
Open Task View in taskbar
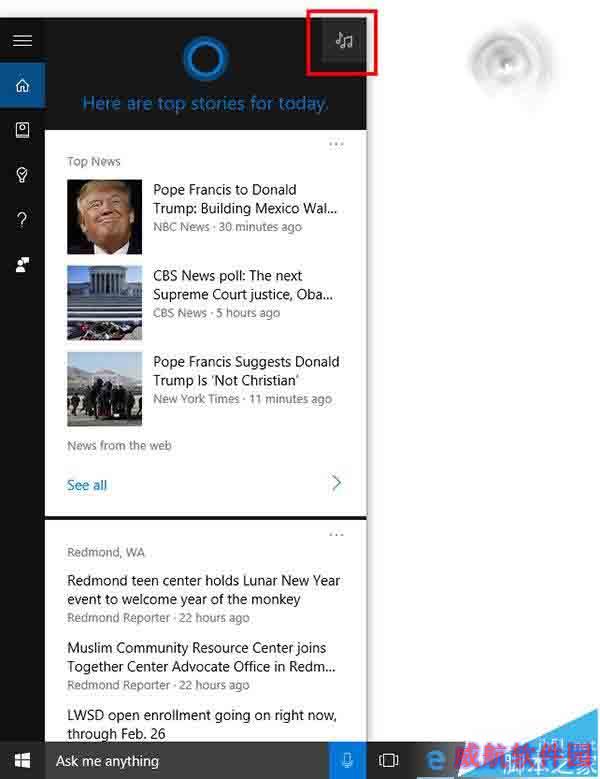389,761
